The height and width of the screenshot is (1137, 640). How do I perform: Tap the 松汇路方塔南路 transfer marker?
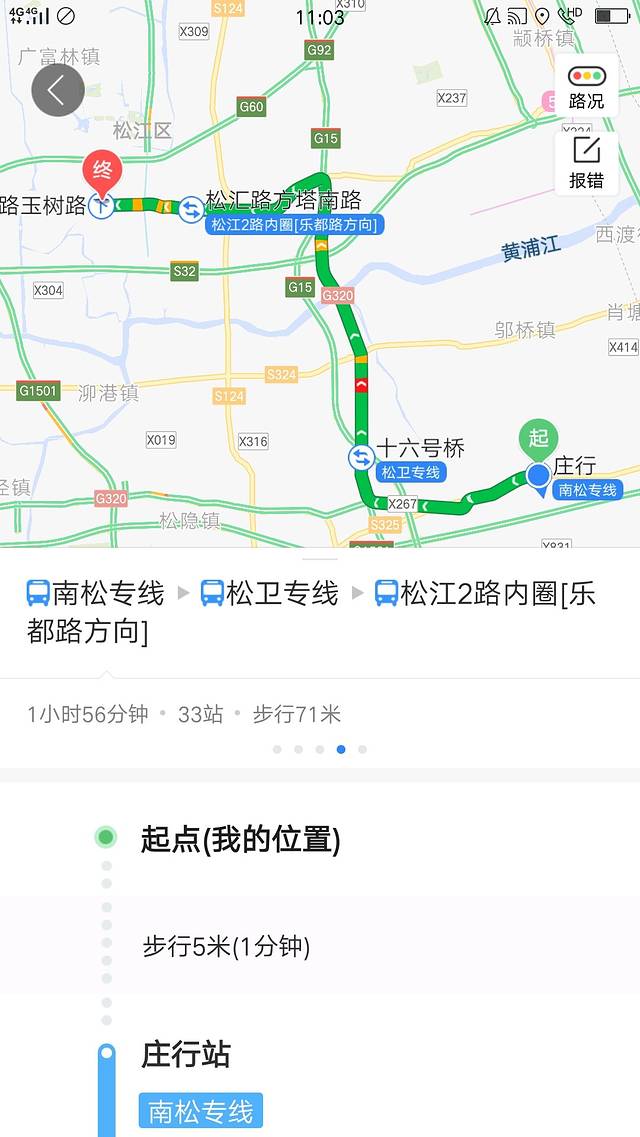pyautogui.click(x=190, y=209)
